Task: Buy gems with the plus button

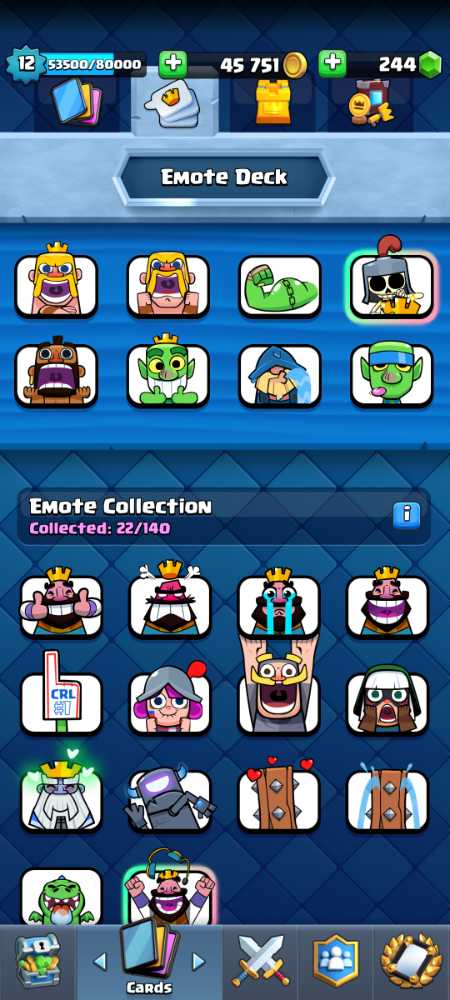Action: [x=333, y=64]
